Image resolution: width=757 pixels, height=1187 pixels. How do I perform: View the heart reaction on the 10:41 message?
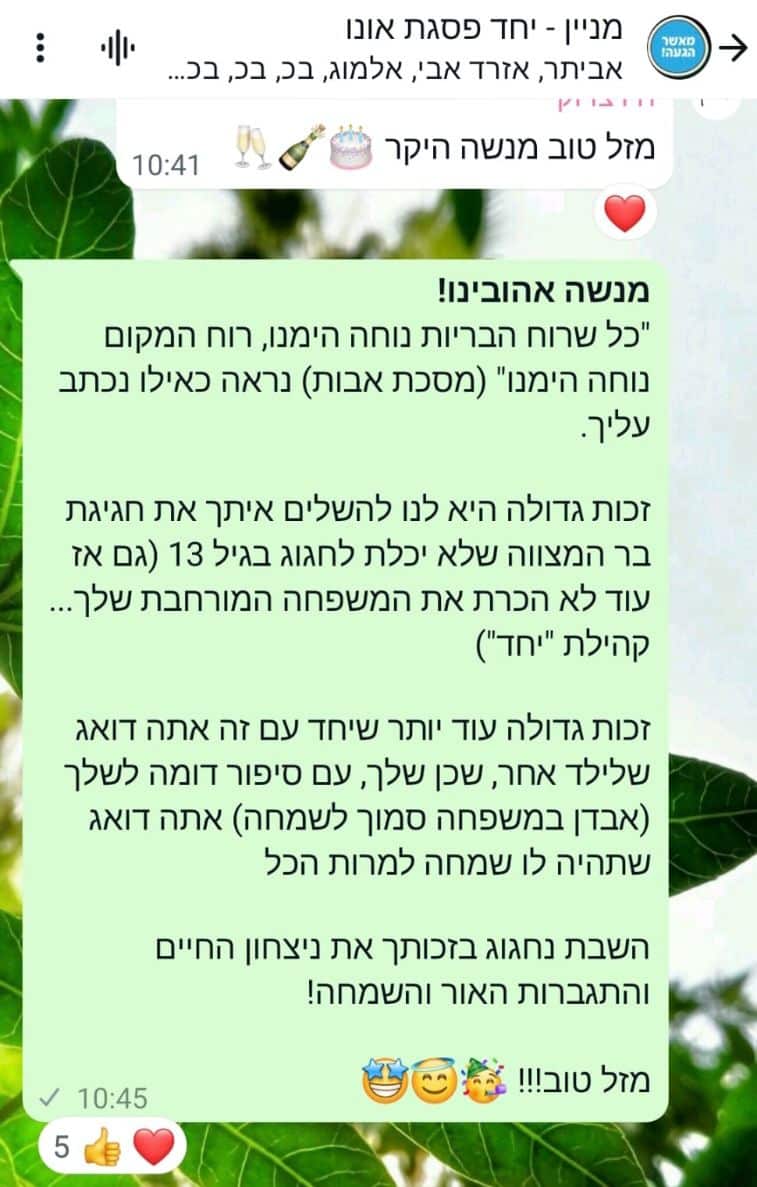(x=625, y=213)
